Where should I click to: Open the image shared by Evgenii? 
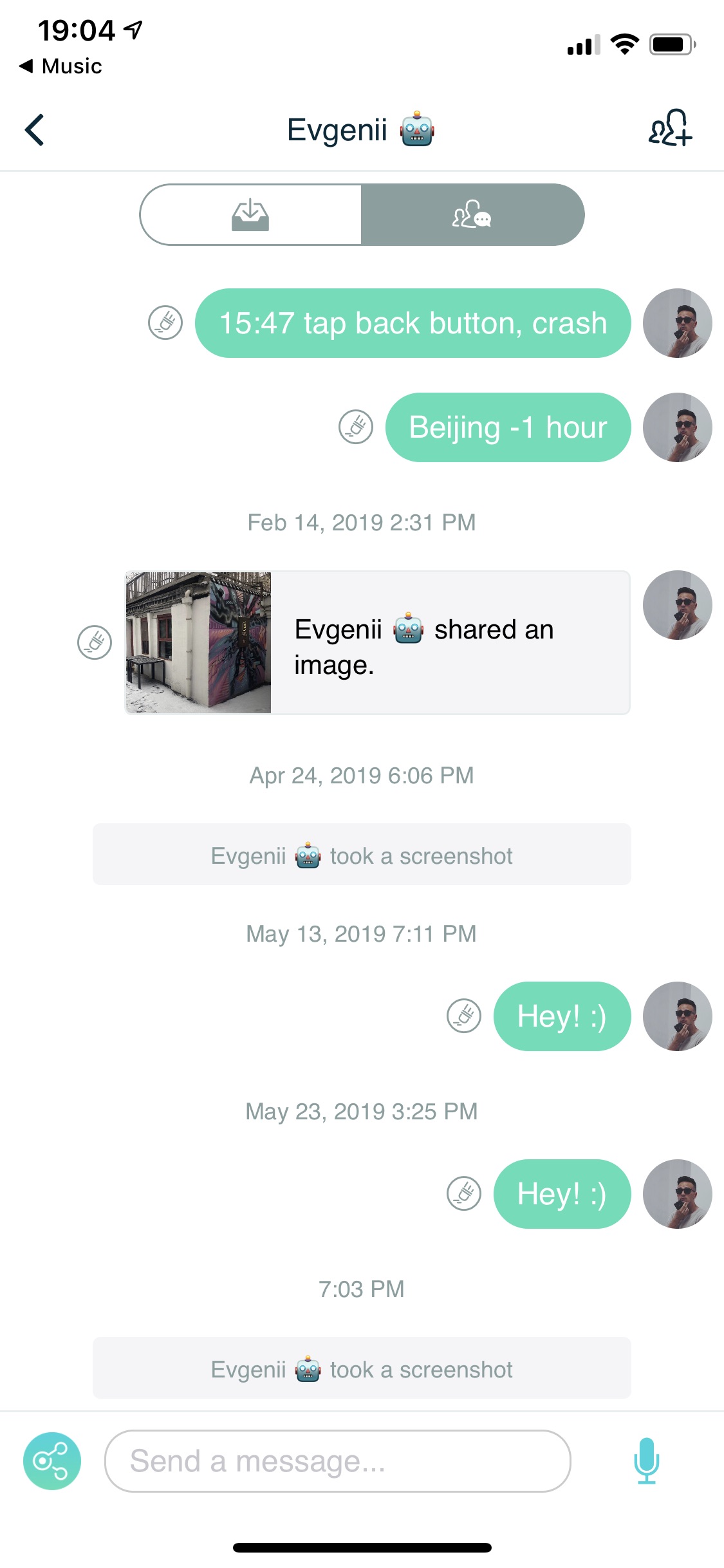(x=198, y=642)
